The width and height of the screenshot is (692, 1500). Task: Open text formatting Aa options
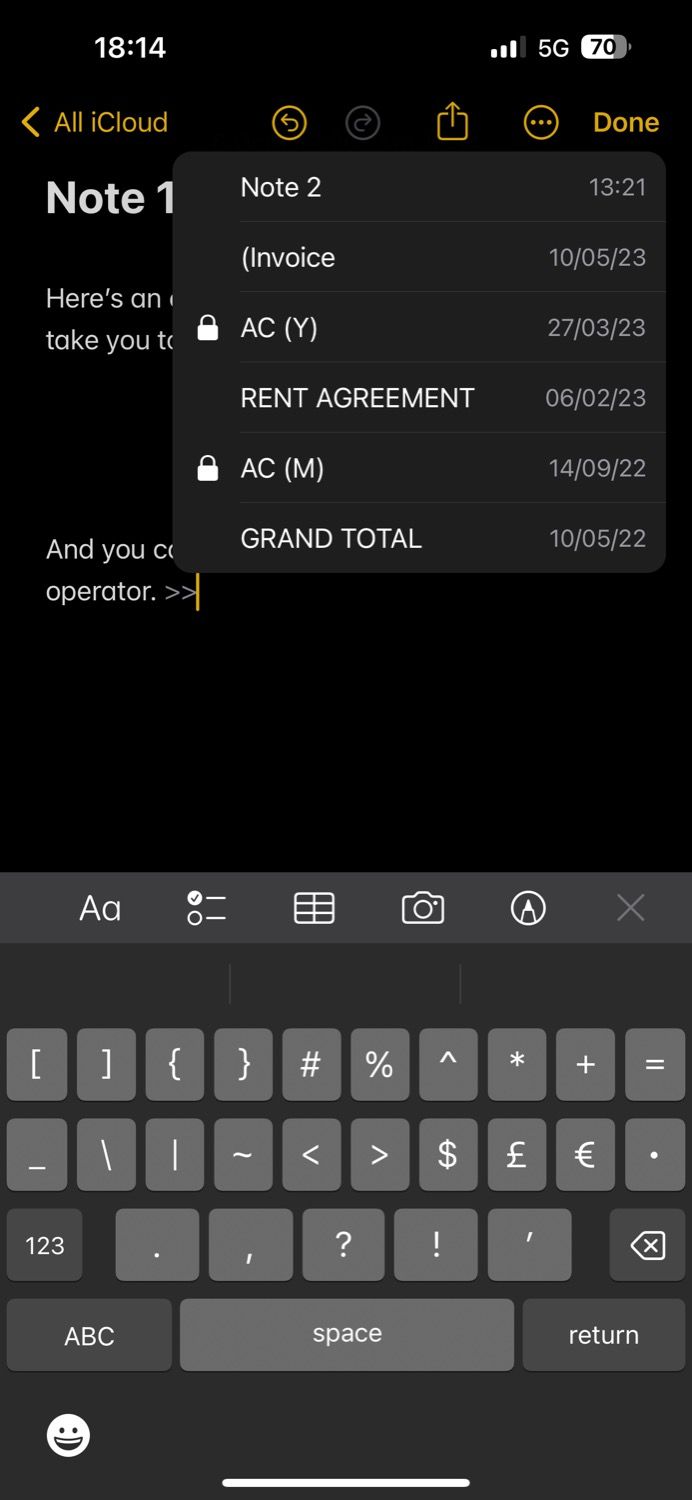pos(100,908)
